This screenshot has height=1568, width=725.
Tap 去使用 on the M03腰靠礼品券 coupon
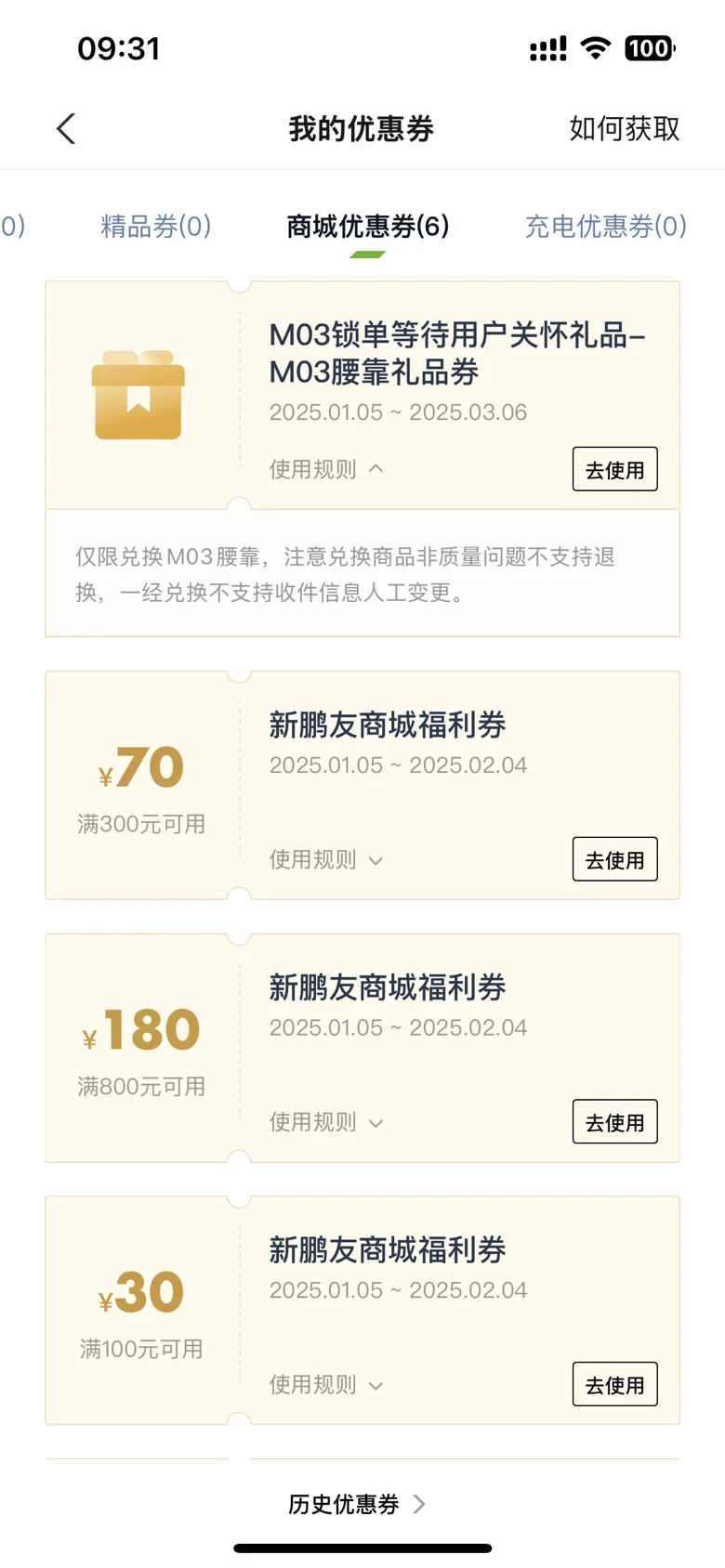pyautogui.click(x=615, y=469)
